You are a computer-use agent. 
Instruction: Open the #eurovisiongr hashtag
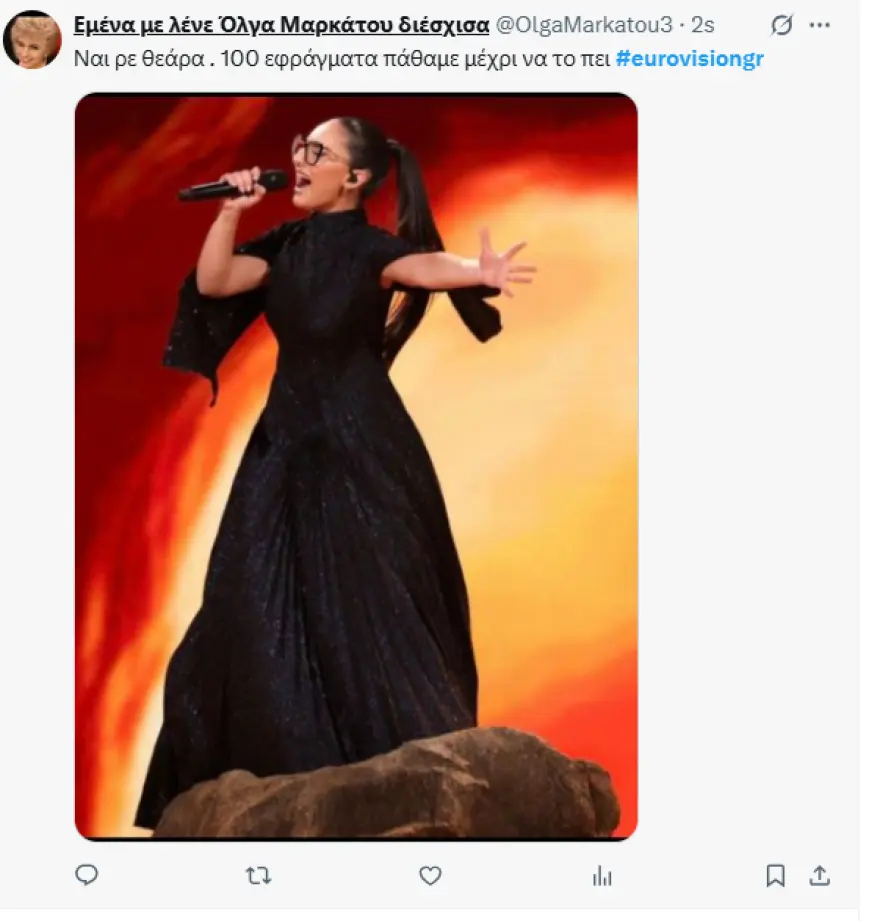[690, 58]
